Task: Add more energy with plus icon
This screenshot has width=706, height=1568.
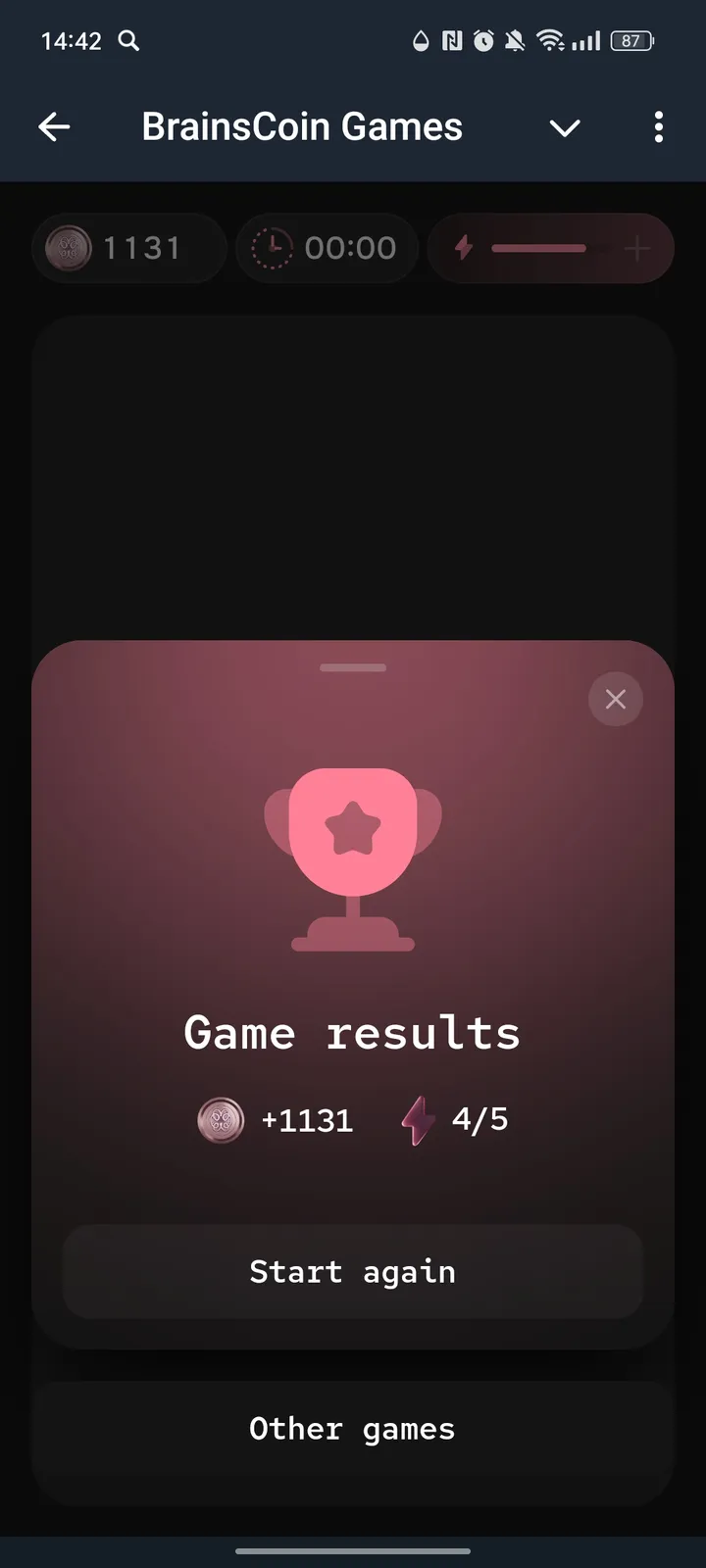Action: click(x=636, y=249)
